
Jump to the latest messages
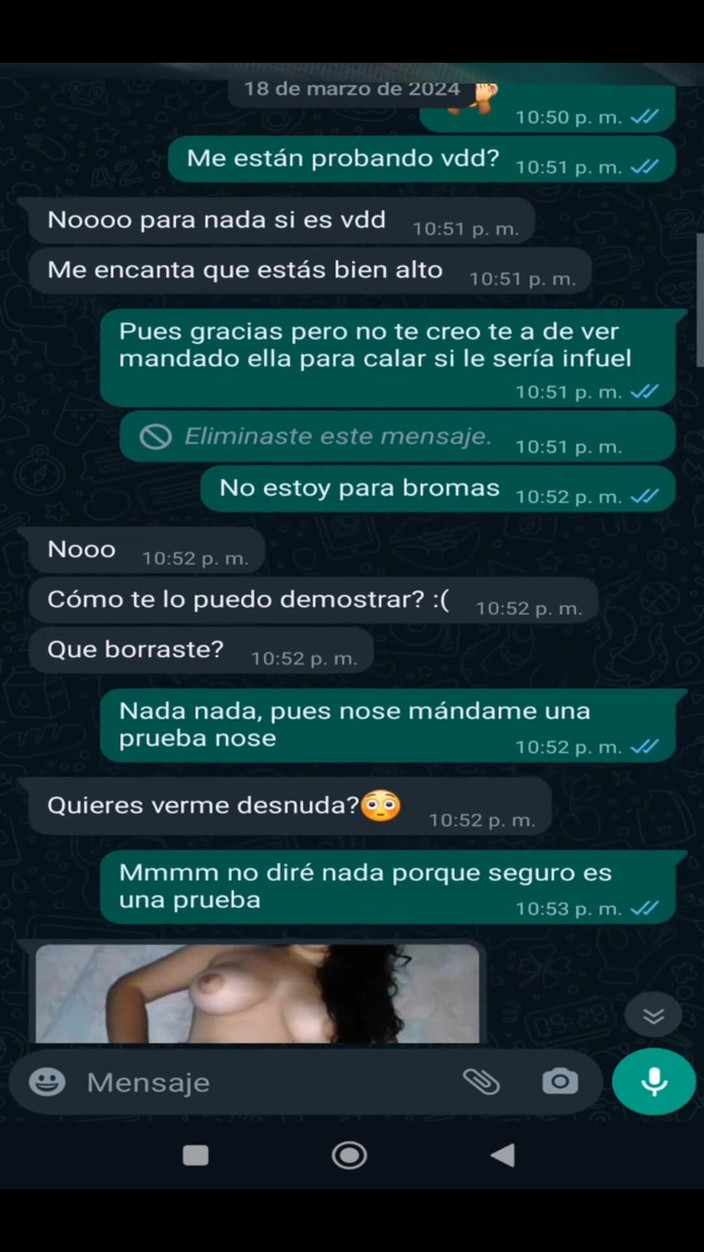653,1016
